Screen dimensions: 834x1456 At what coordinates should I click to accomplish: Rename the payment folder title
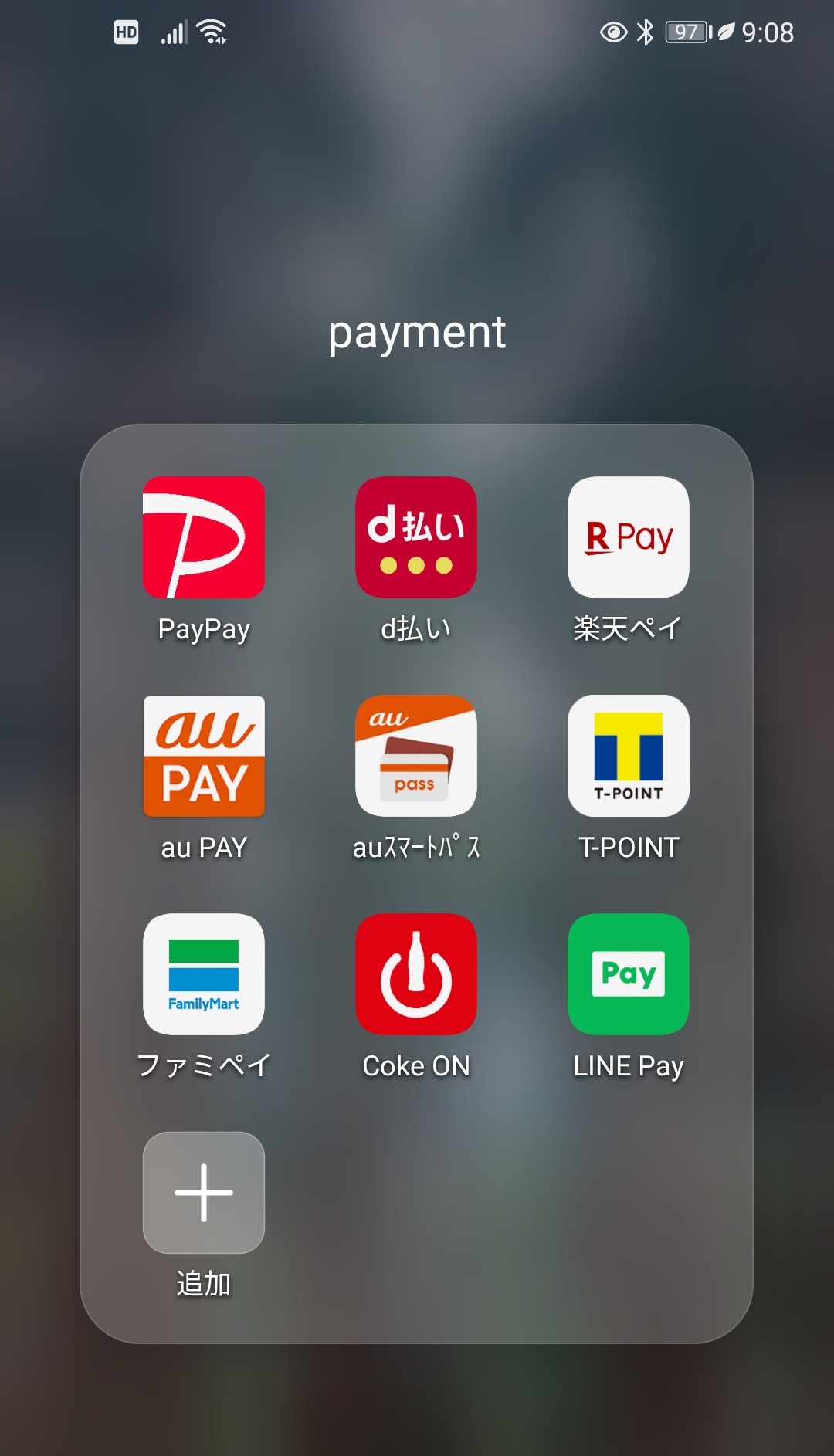417,333
